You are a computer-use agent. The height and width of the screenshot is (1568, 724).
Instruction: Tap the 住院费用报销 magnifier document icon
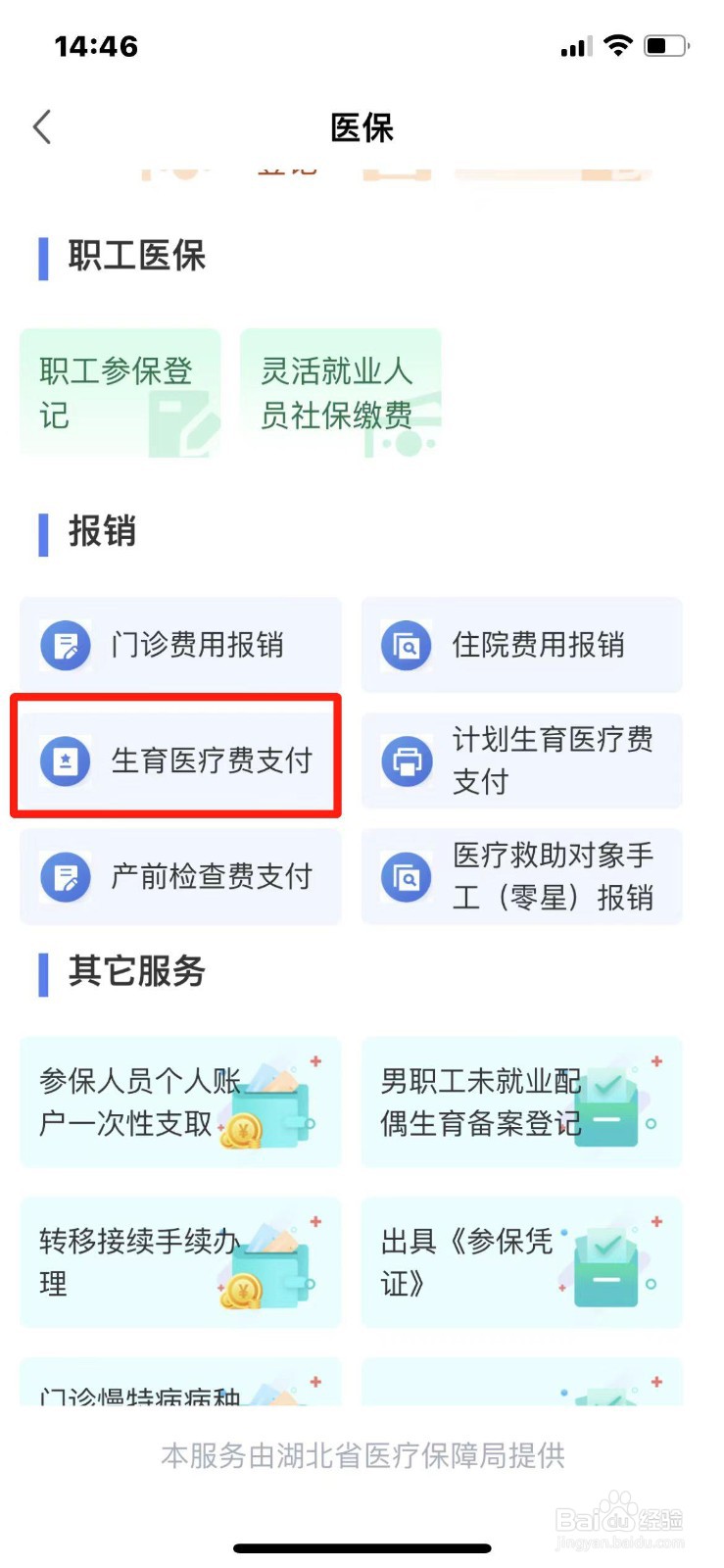click(x=405, y=645)
